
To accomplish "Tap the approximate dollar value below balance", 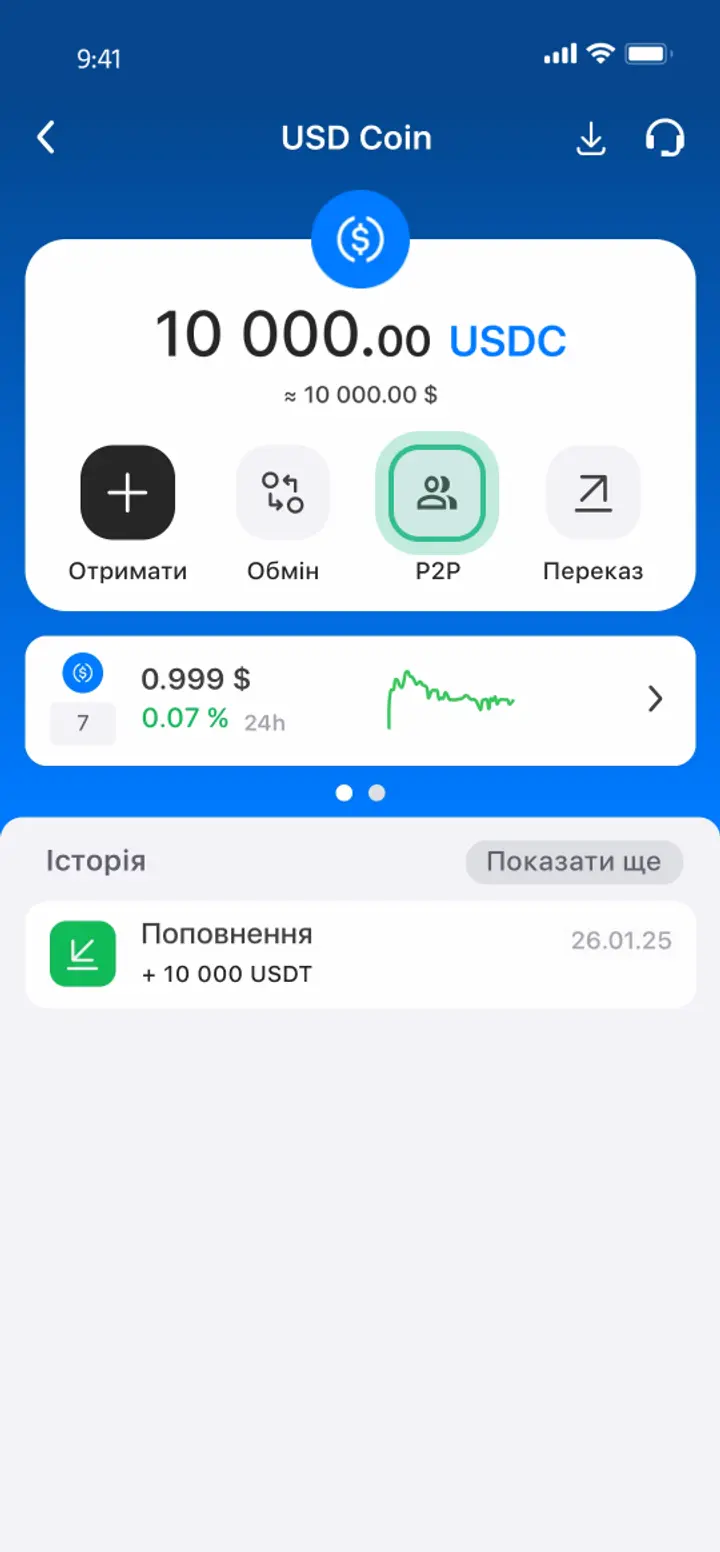I will click(x=360, y=394).
